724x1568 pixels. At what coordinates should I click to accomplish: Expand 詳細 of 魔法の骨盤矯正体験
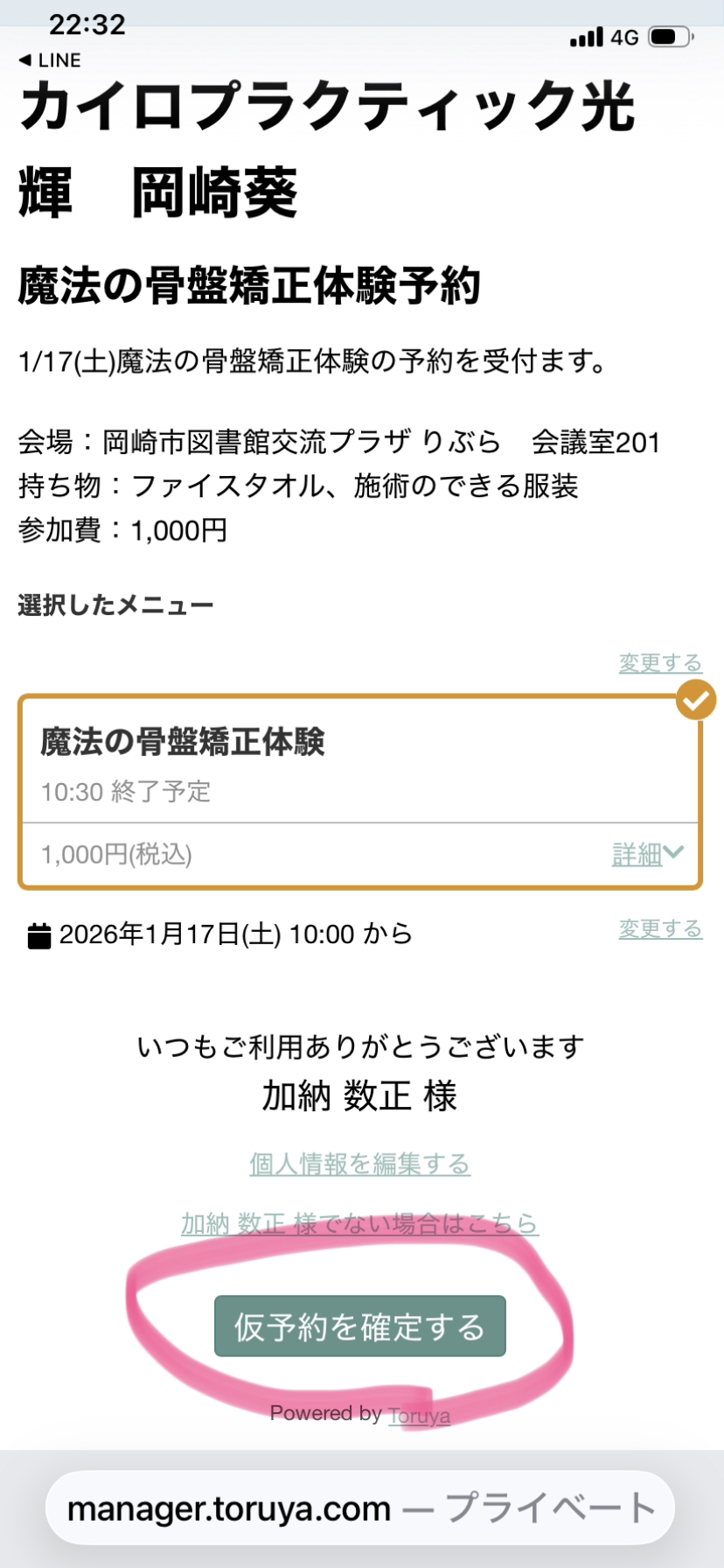(x=647, y=854)
